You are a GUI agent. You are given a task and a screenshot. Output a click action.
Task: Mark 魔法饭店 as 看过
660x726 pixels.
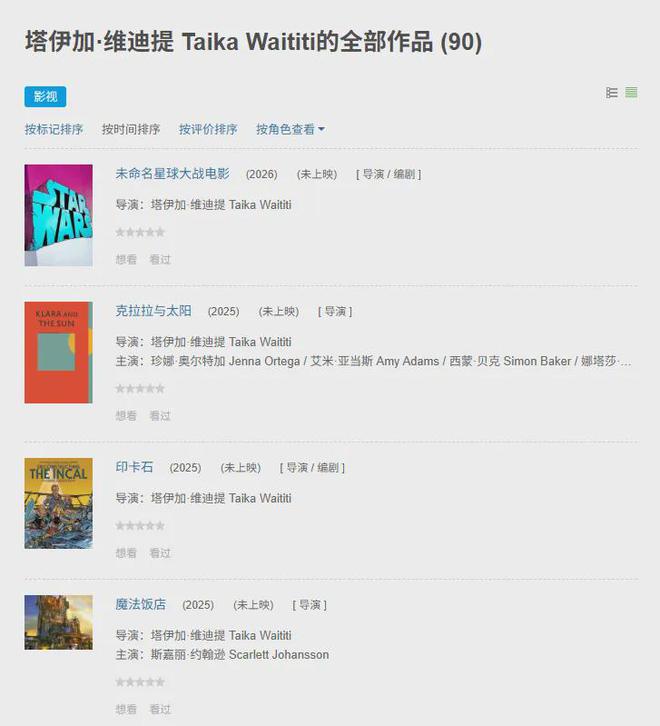coord(160,709)
